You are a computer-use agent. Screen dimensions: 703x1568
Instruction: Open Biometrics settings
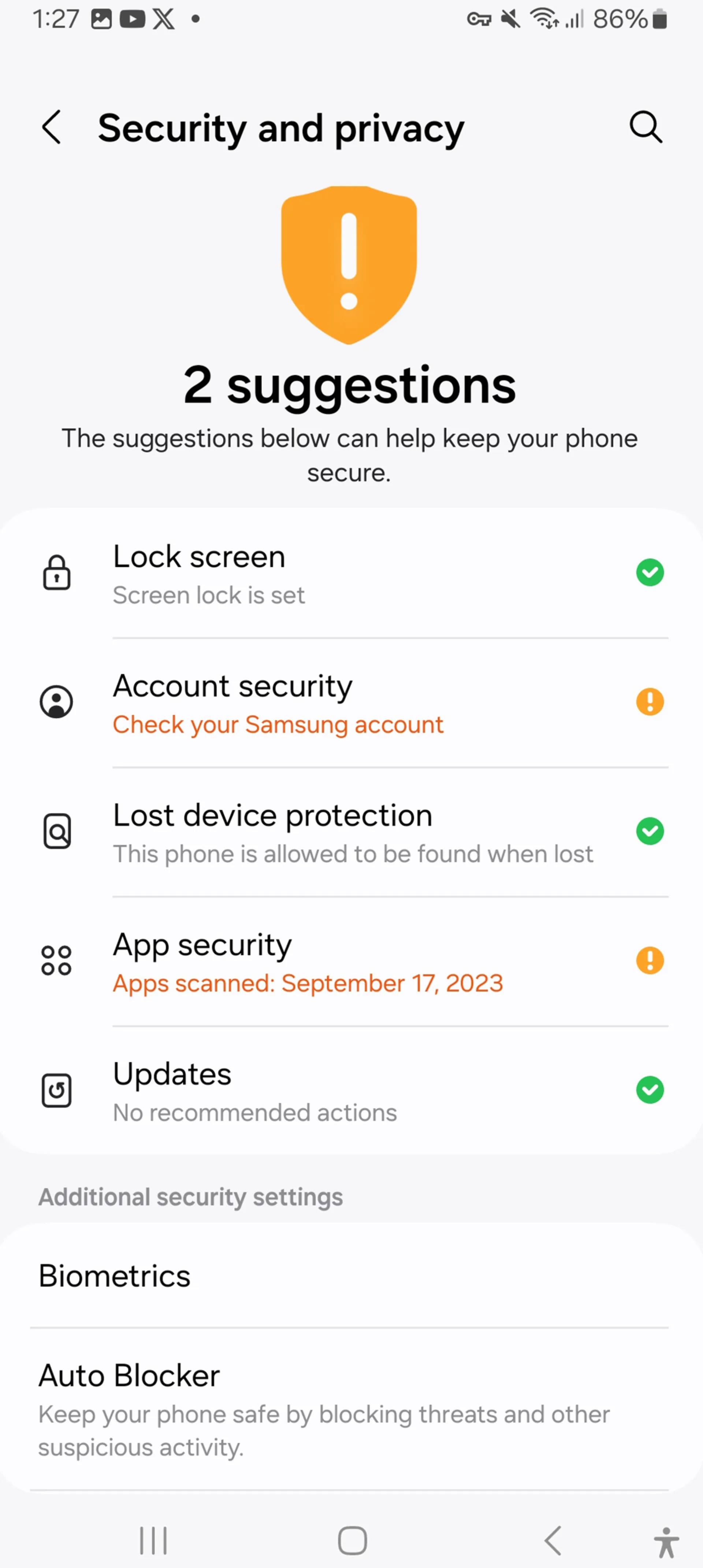pyautogui.click(x=351, y=1275)
